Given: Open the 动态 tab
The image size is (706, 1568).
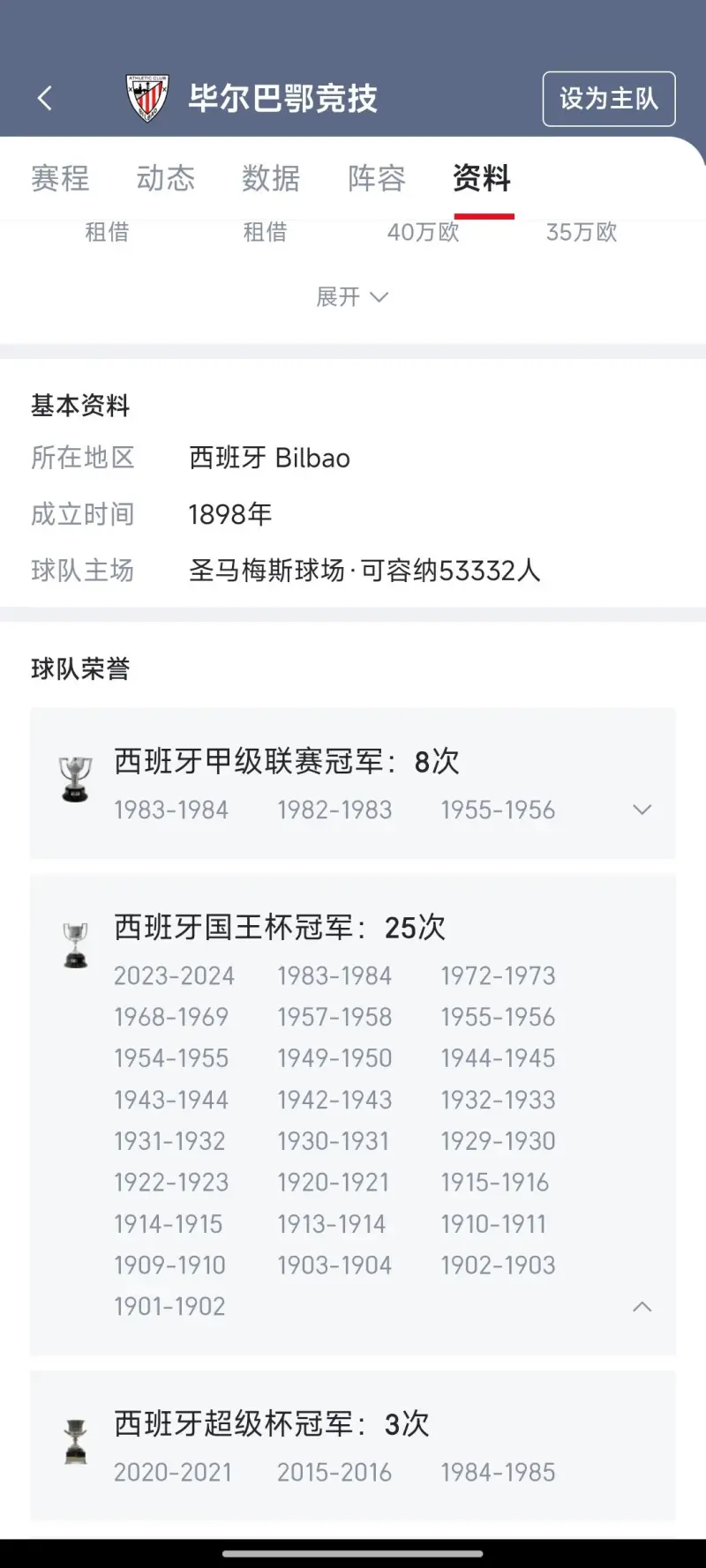Looking at the screenshot, I should (166, 178).
